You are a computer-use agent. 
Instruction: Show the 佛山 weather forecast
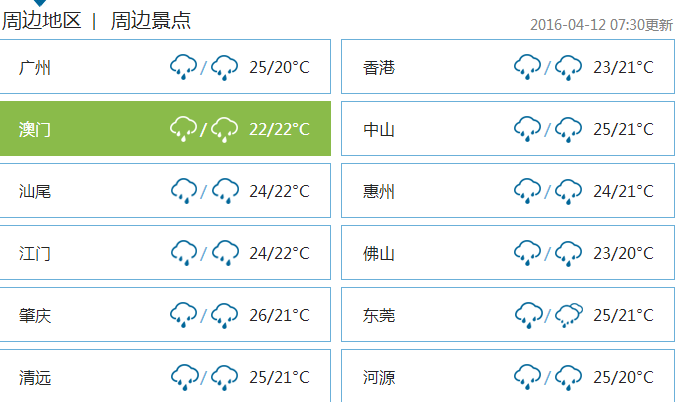pyautogui.click(x=508, y=252)
